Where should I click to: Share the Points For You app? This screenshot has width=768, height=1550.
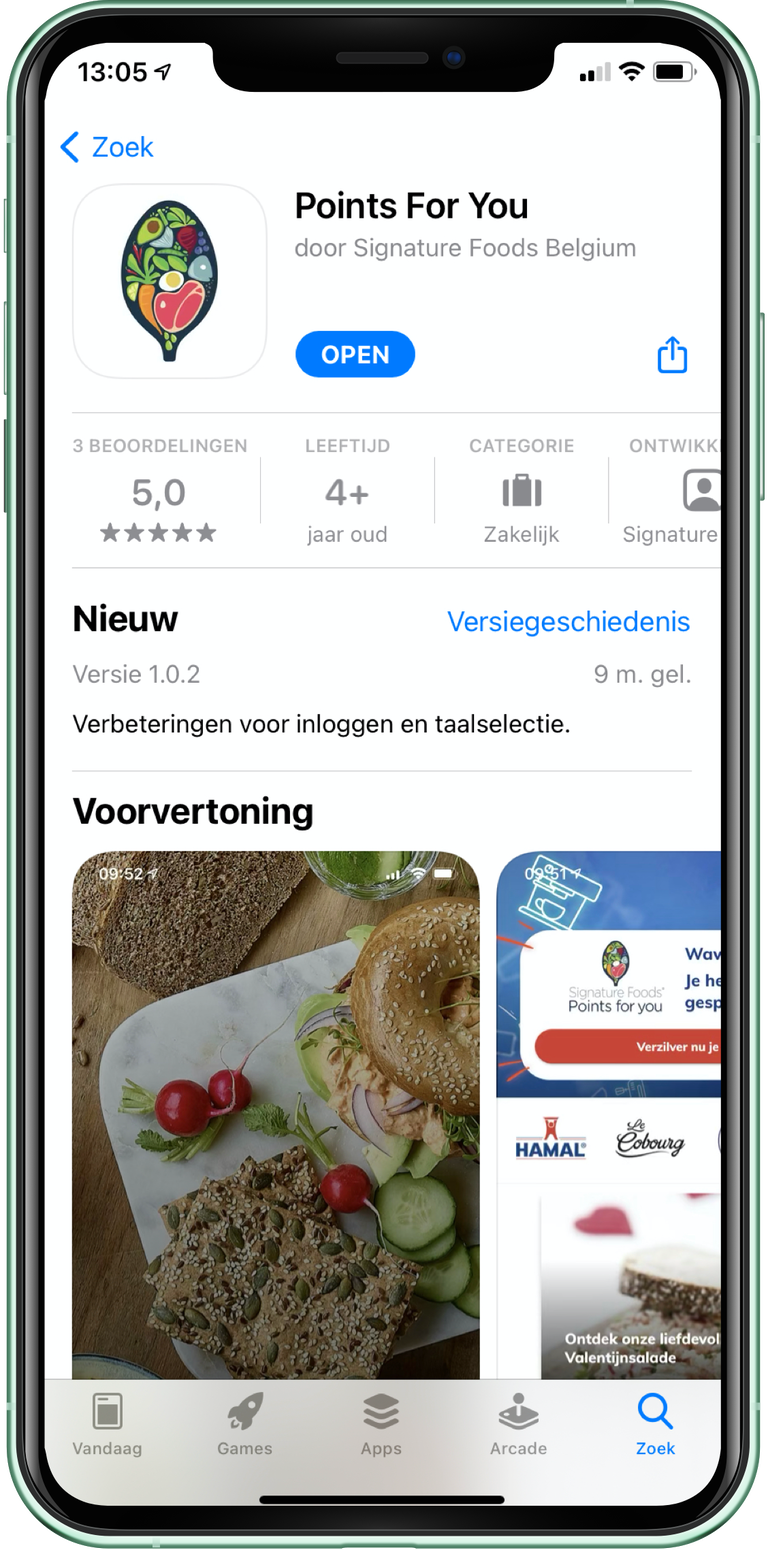(672, 355)
